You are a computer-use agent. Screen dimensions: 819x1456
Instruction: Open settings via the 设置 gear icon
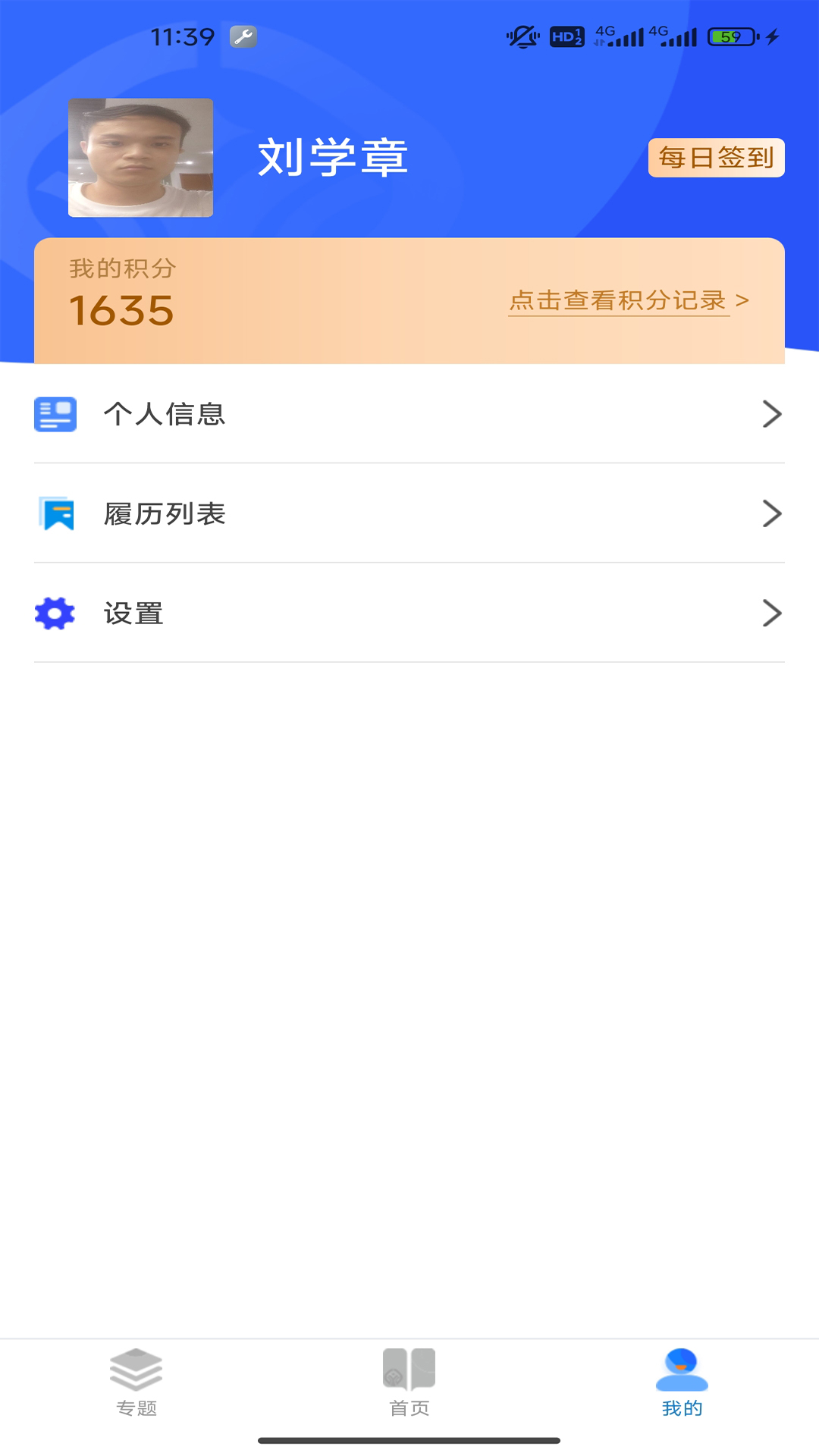pos(55,613)
